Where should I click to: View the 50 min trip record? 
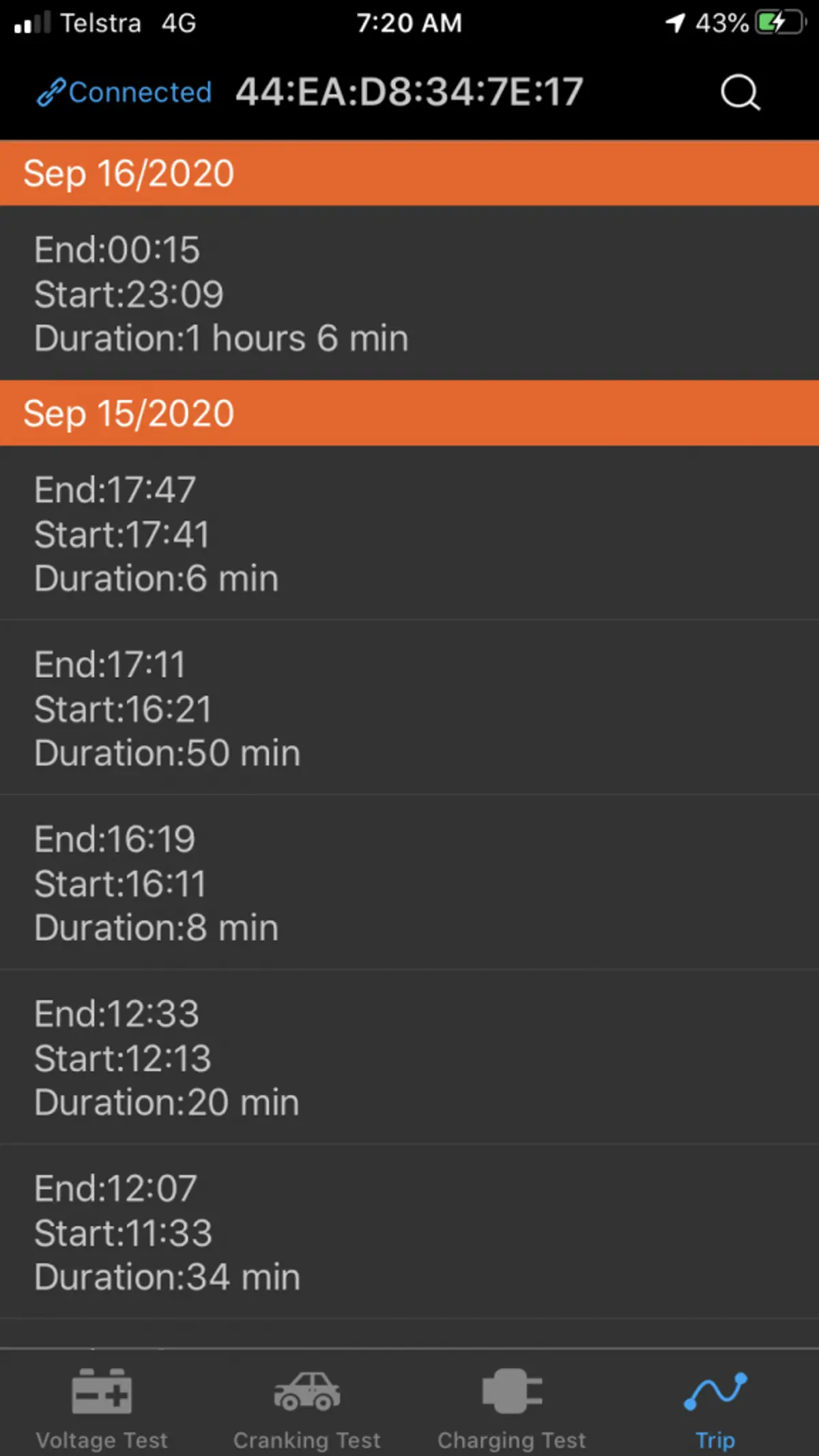[x=409, y=708]
